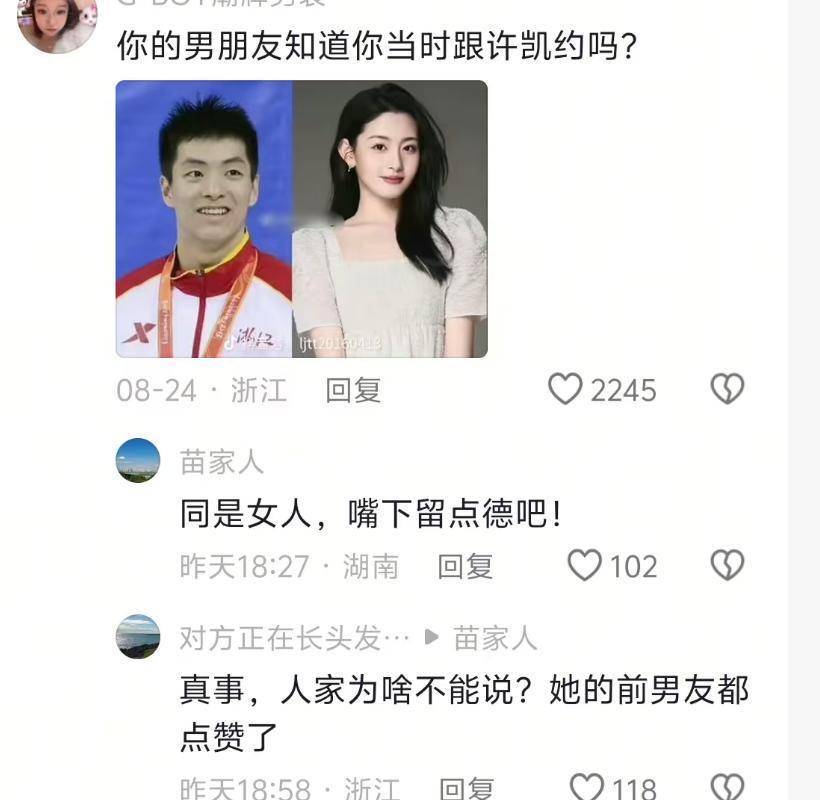Dislike the reply with 102 likes
820x800 pixels.
click(727, 566)
